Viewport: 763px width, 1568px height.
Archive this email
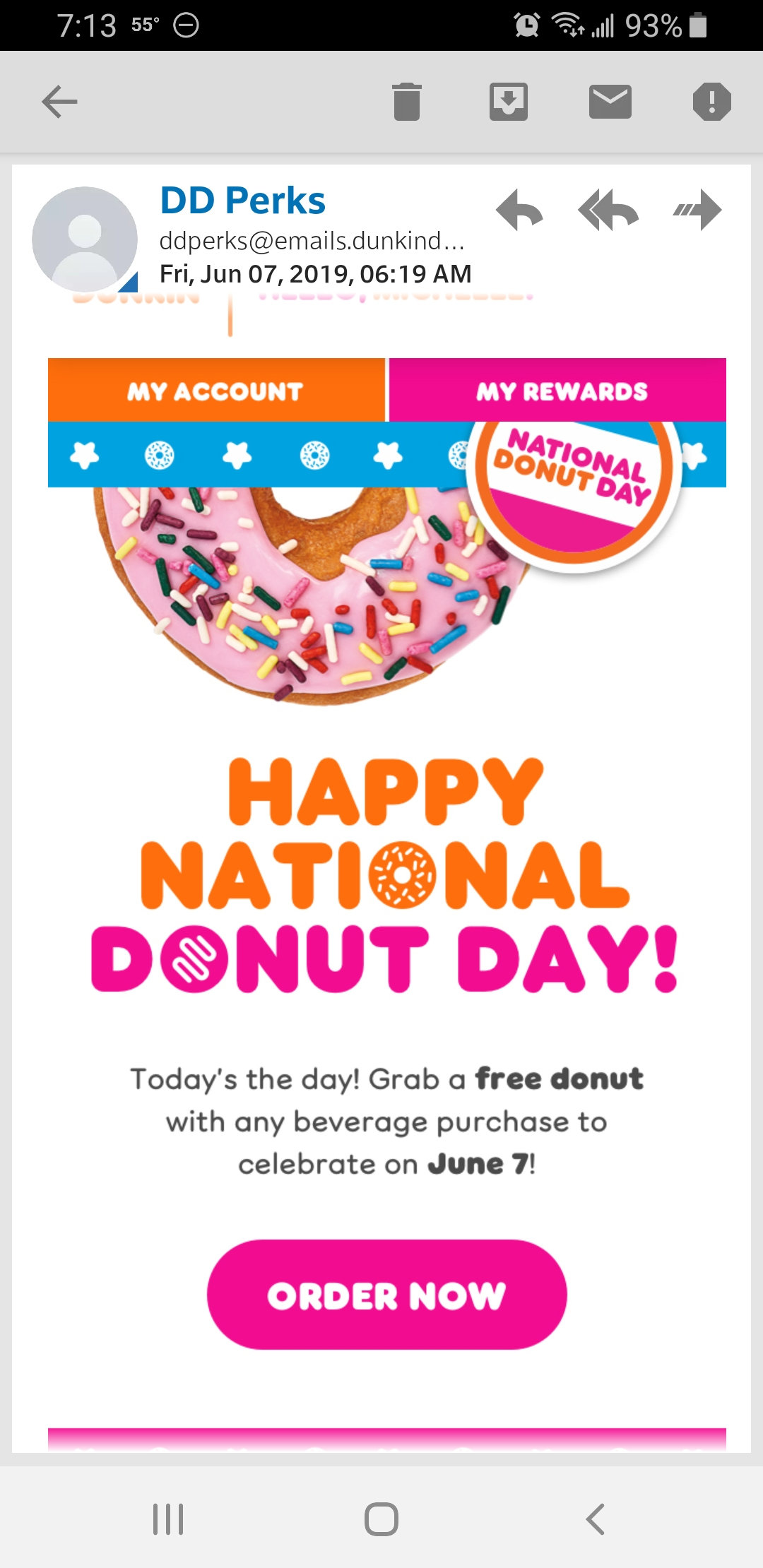[509, 102]
